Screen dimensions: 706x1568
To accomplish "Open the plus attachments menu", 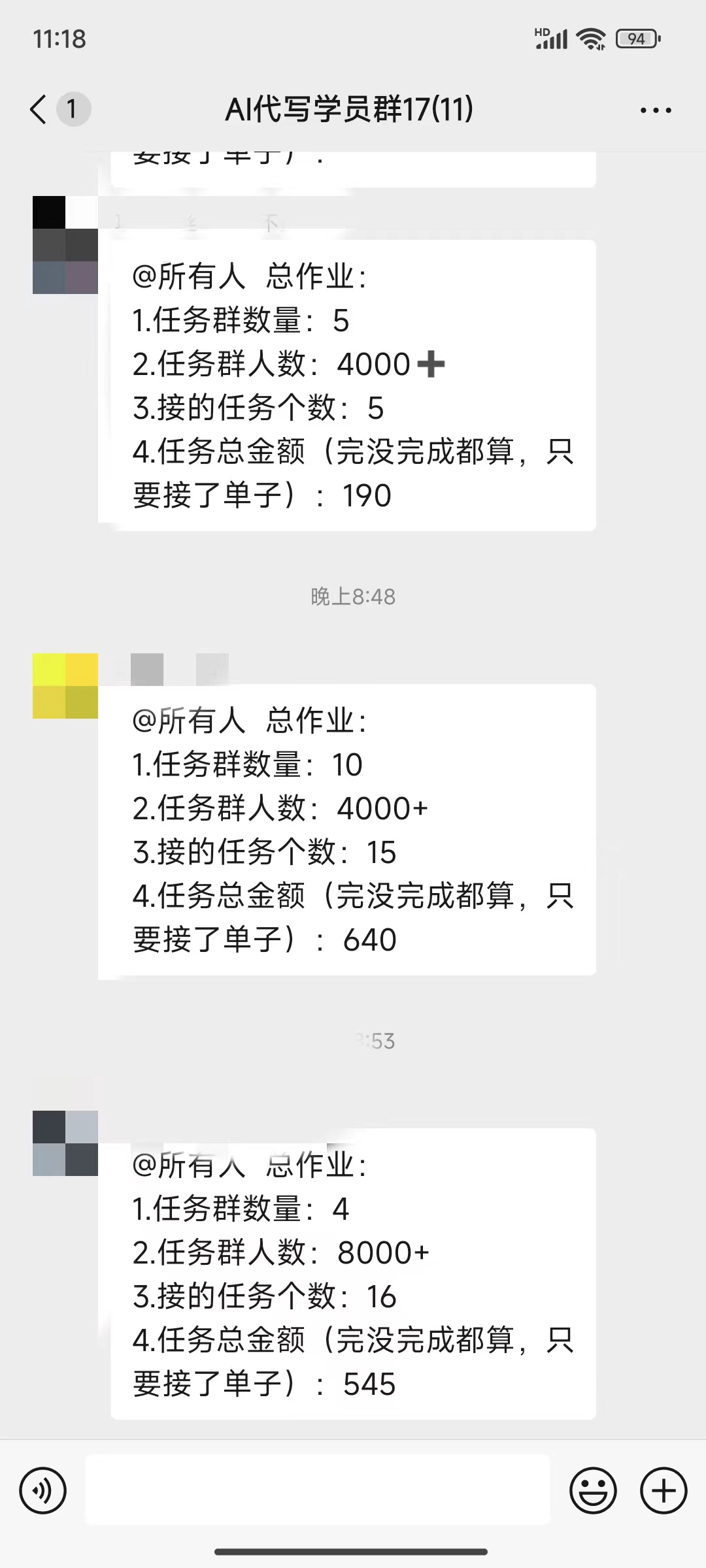I will [x=664, y=1491].
